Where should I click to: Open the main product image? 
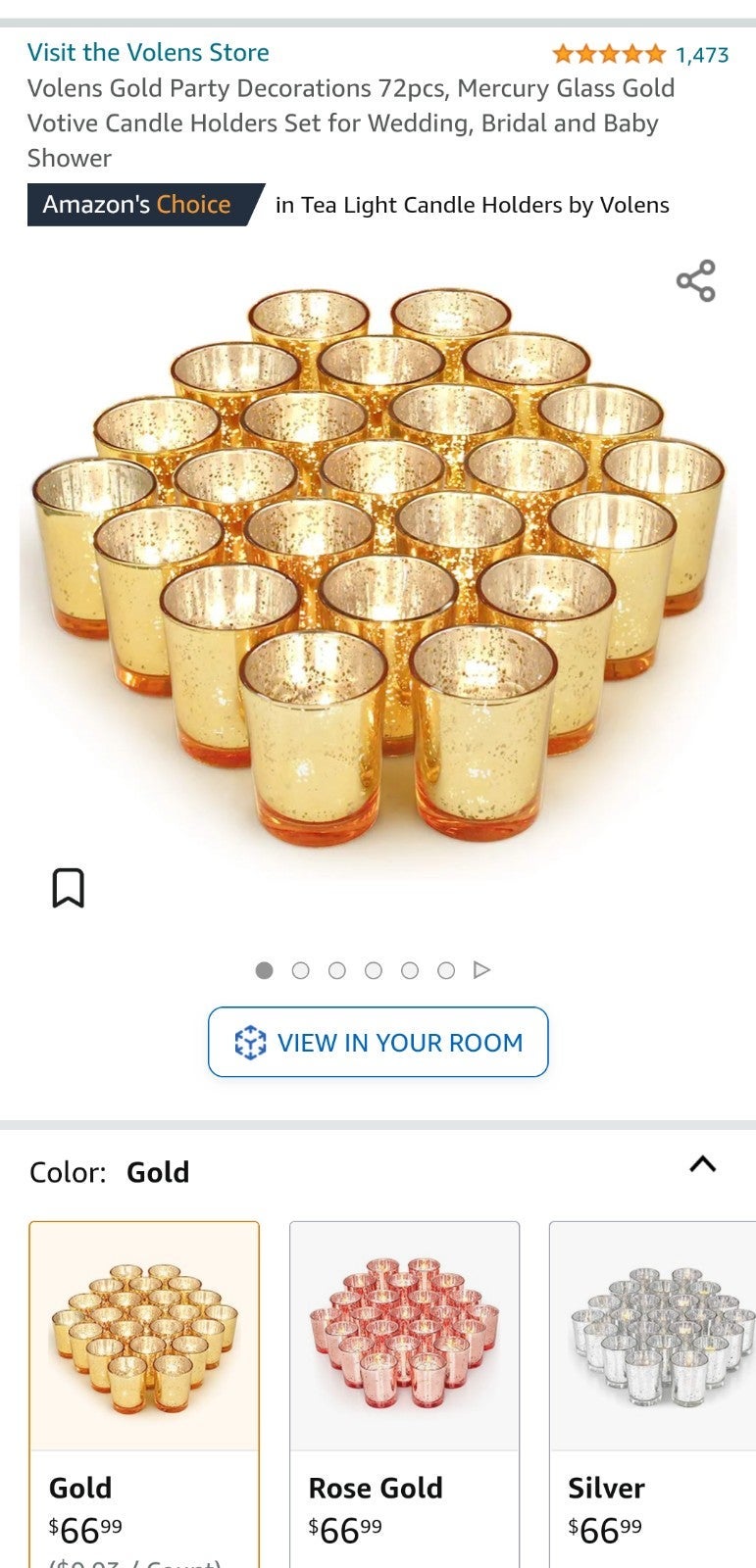point(378,566)
